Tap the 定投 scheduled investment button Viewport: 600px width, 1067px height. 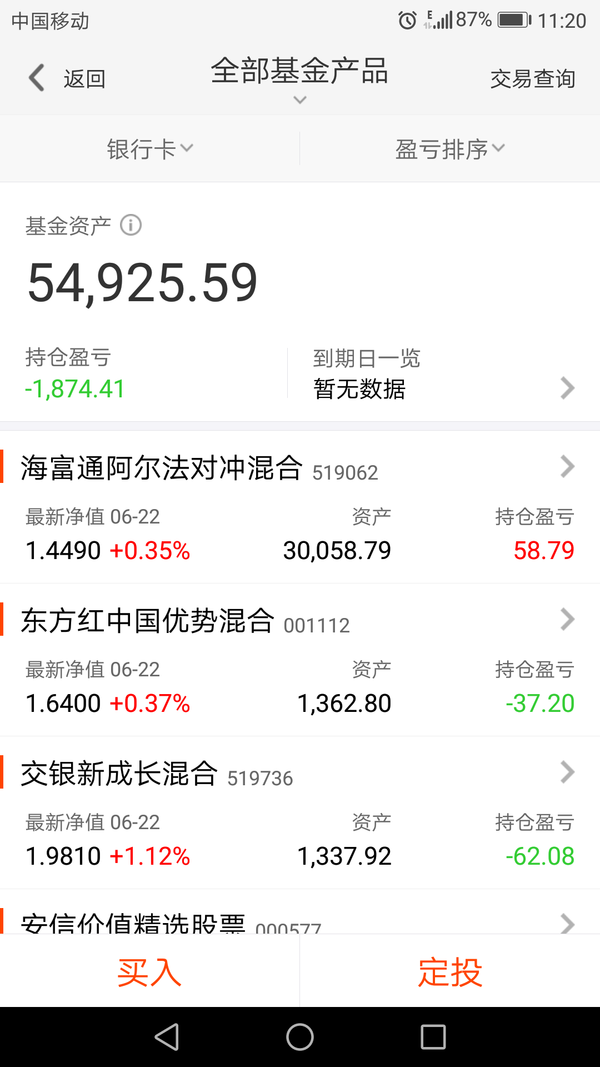(x=450, y=970)
